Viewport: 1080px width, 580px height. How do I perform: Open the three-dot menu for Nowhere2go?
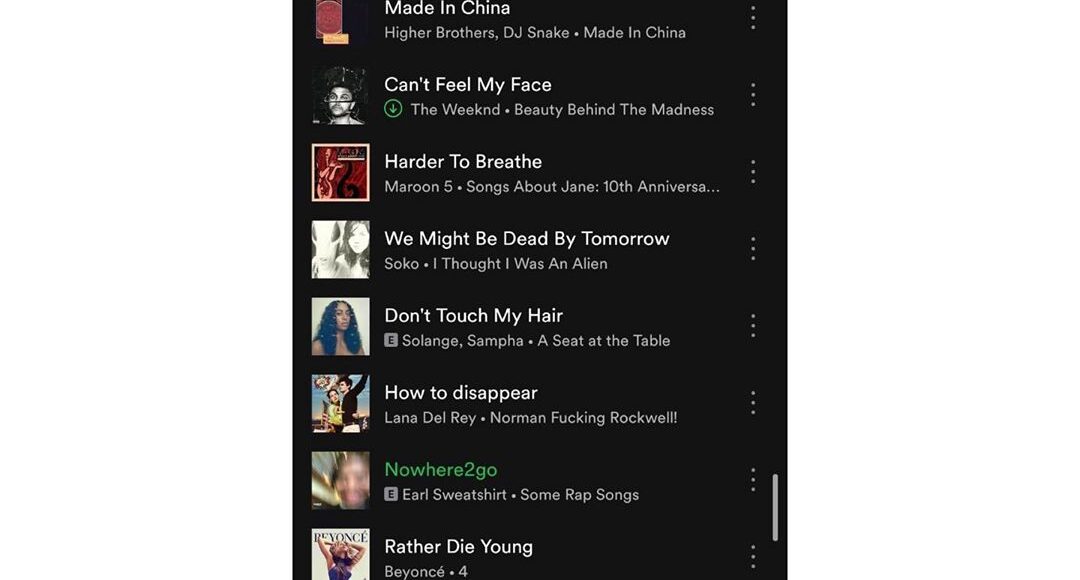coord(753,480)
